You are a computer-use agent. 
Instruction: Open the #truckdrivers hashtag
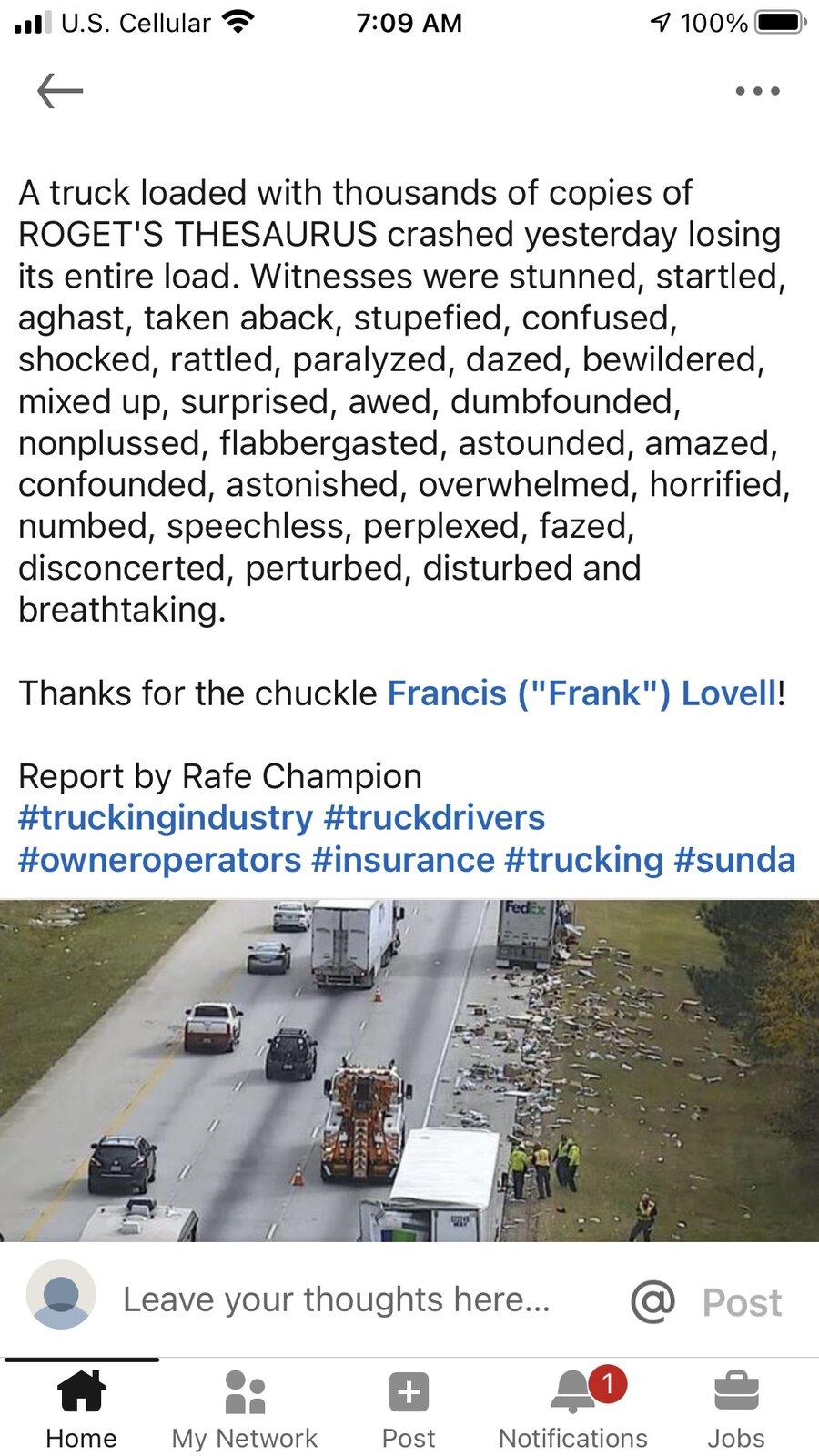click(434, 817)
